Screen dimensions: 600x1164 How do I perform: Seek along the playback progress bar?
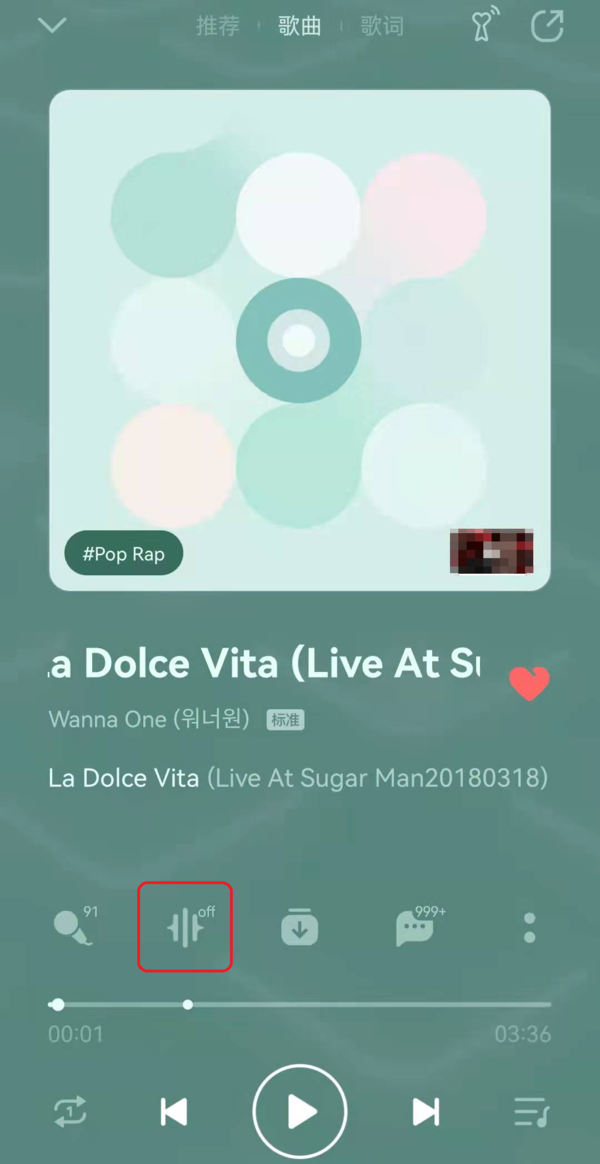tap(300, 1004)
